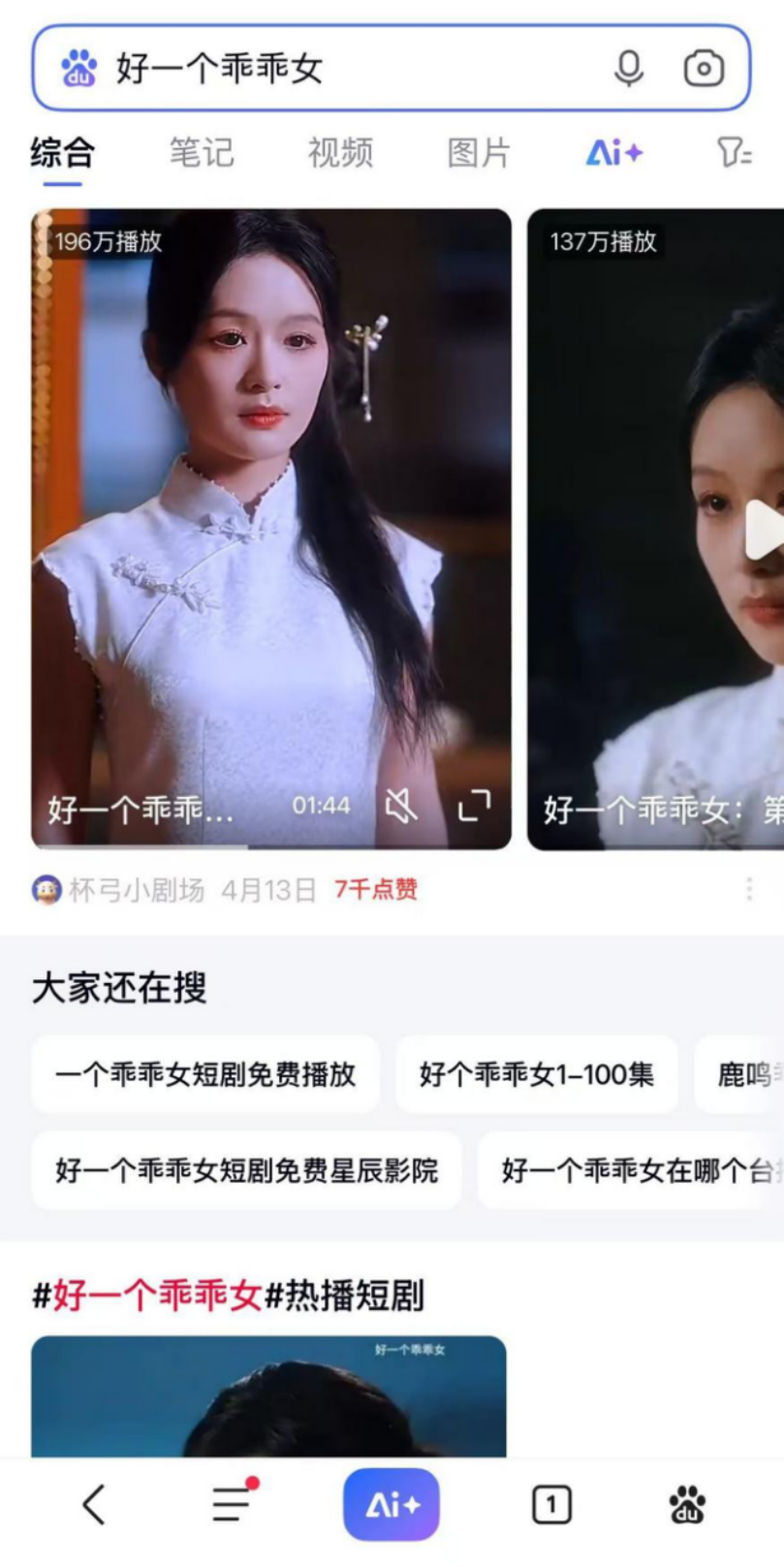Screen dimensions: 784x1567
Task: Open the tab switcher showing 1
Action: [x=551, y=1505]
